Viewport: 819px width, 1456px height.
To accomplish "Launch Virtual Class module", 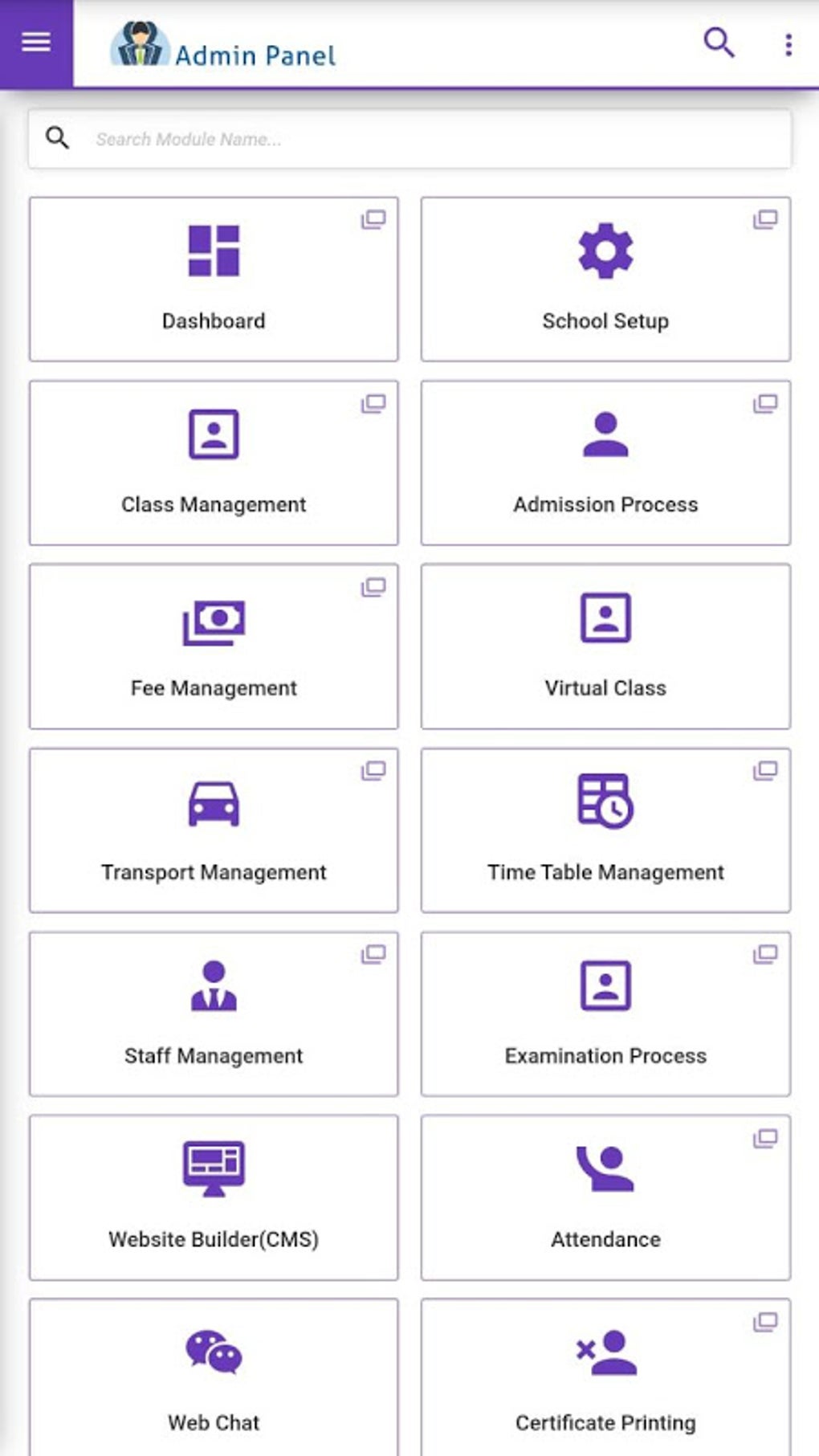I will 605,646.
